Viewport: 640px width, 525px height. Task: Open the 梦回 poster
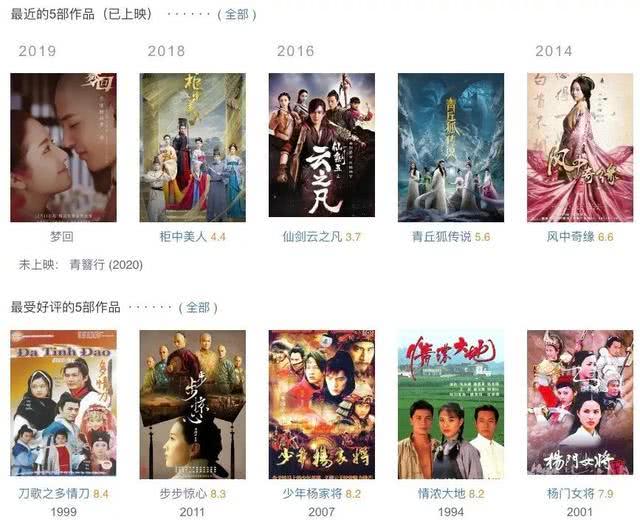pos(63,147)
